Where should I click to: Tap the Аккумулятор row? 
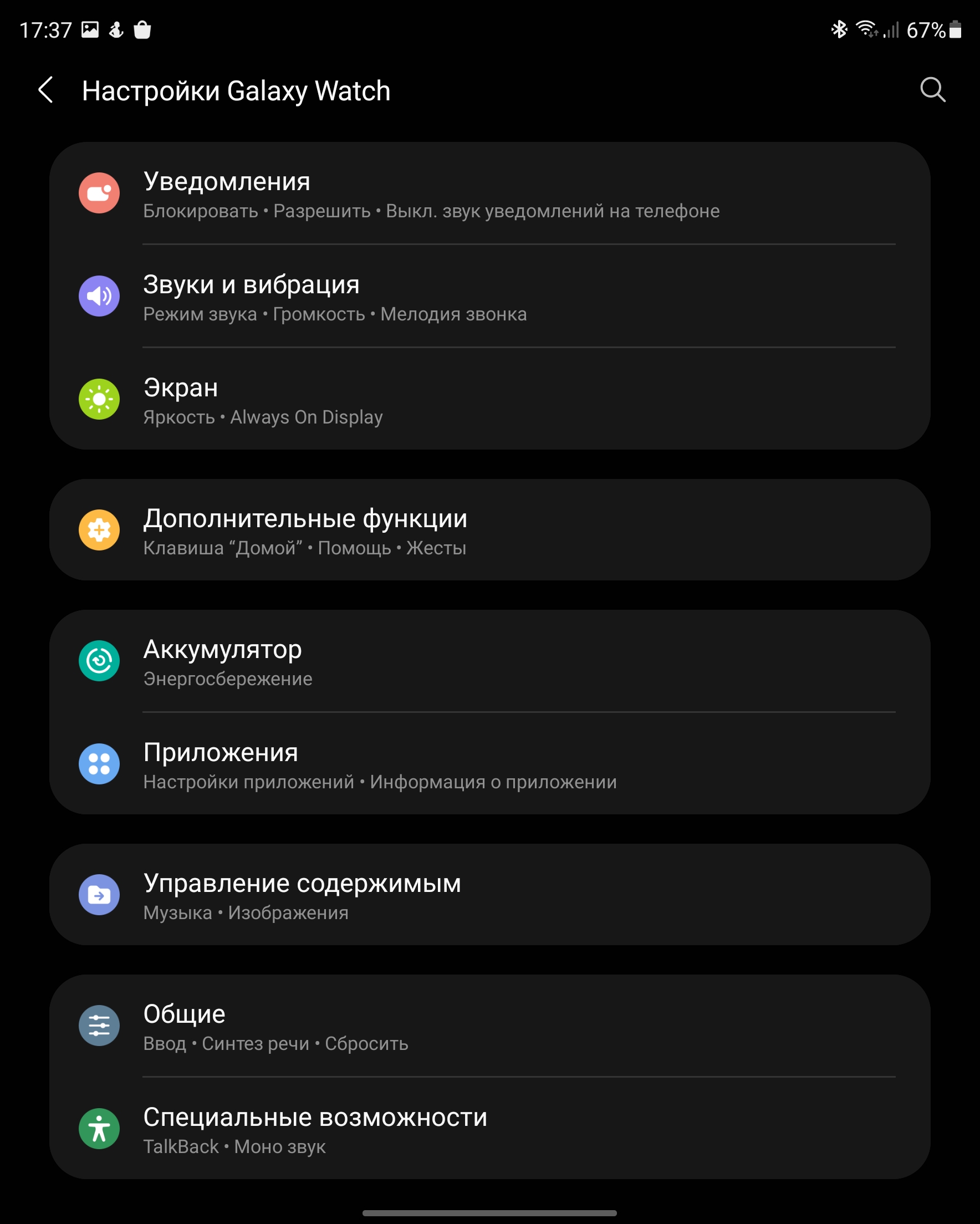(x=488, y=661)
